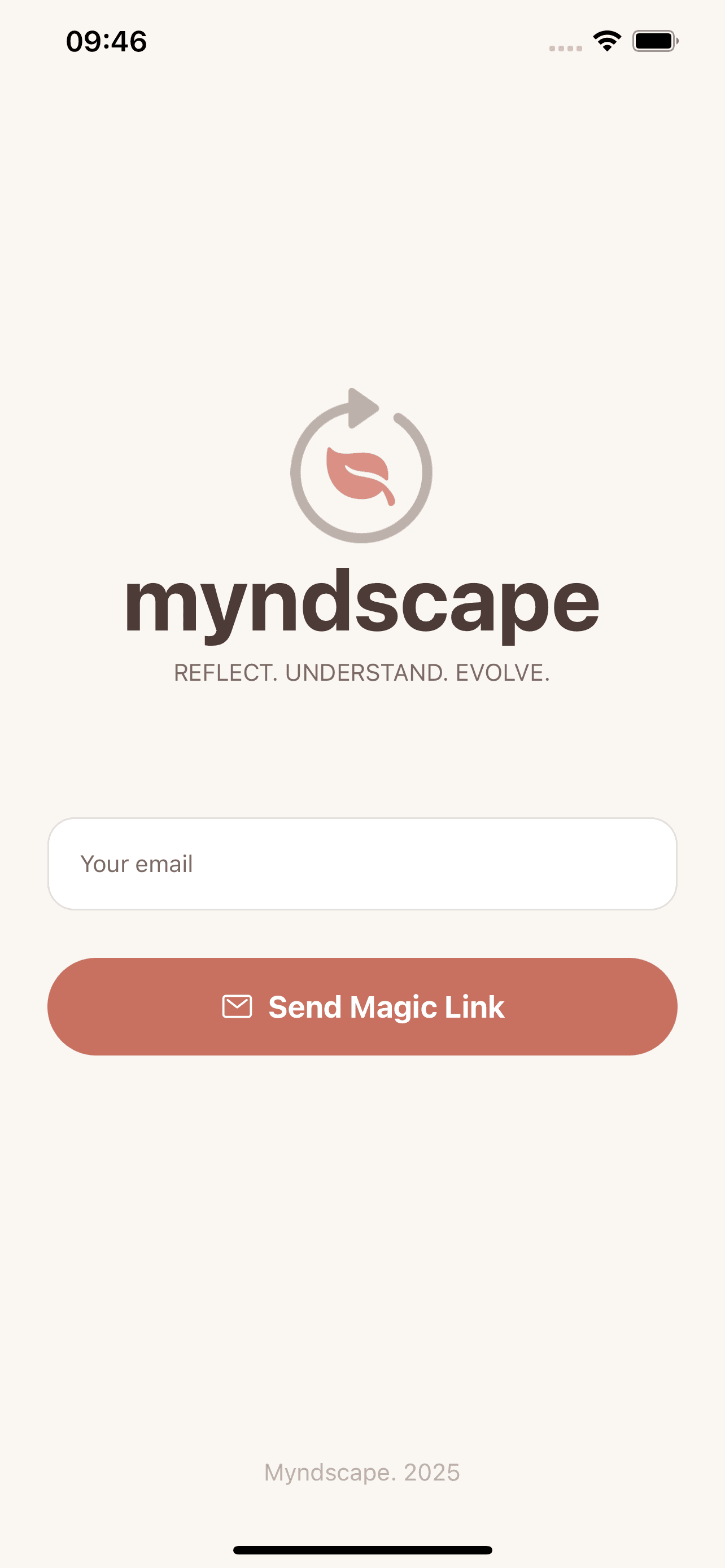Tap the REFLECT. UNDERSTAND. EVOLVE. tagline
Image resolution: width=725 pixels, height=1568 pixels.
(x=361, y=673)
